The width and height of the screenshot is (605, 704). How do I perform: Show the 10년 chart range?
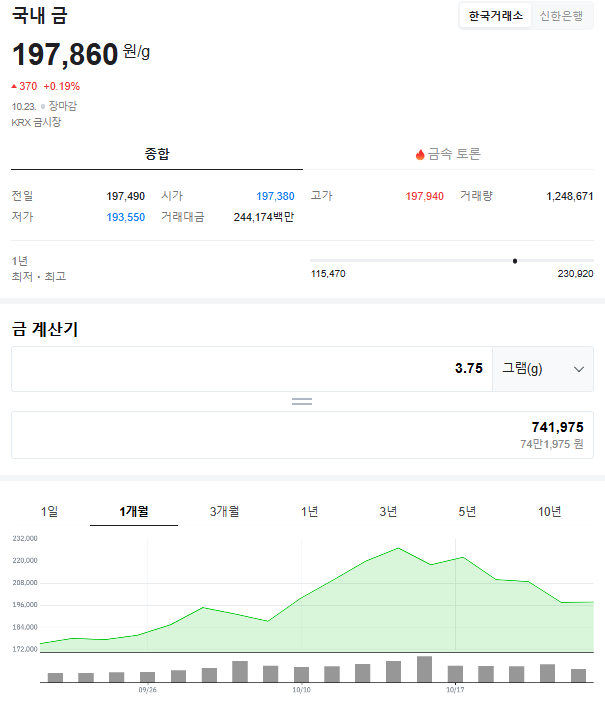pyautogui.click(x=549, y=511)
